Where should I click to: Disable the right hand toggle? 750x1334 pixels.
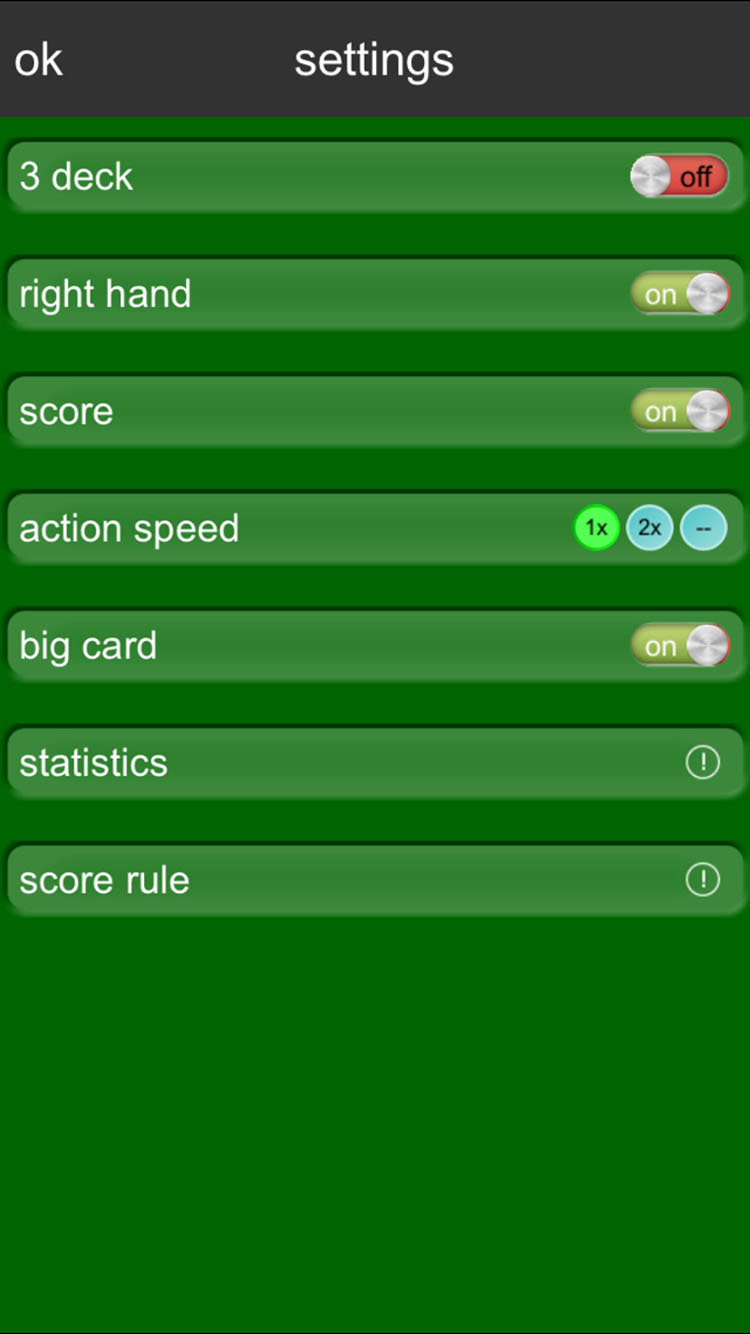679,294
